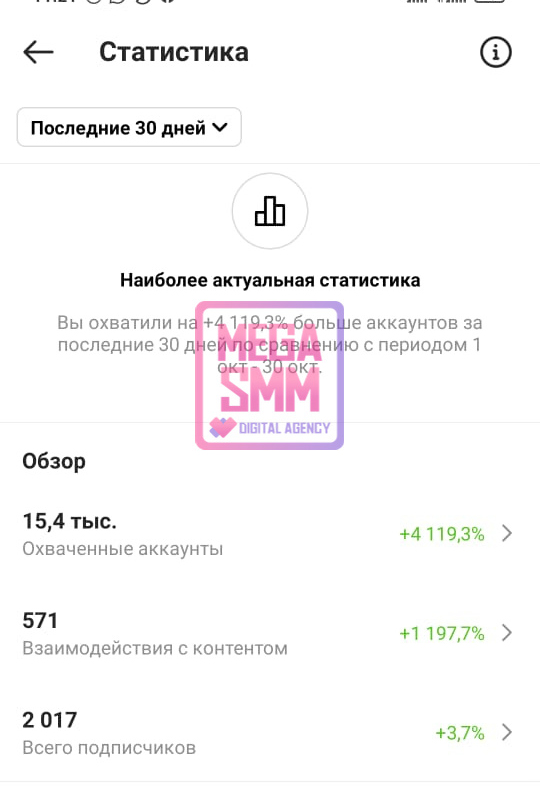Viewport: 540px width, 801px height.
Task: Go back from the Статистика screen
Action: [38, 52]
